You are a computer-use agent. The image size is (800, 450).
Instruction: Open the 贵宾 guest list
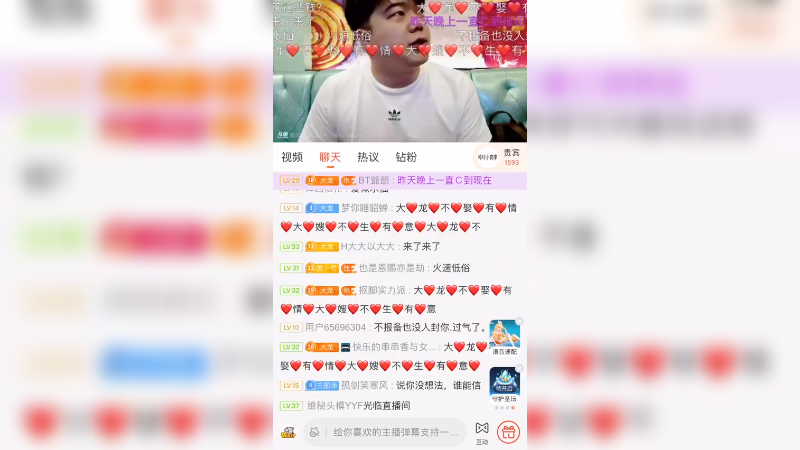511,157
